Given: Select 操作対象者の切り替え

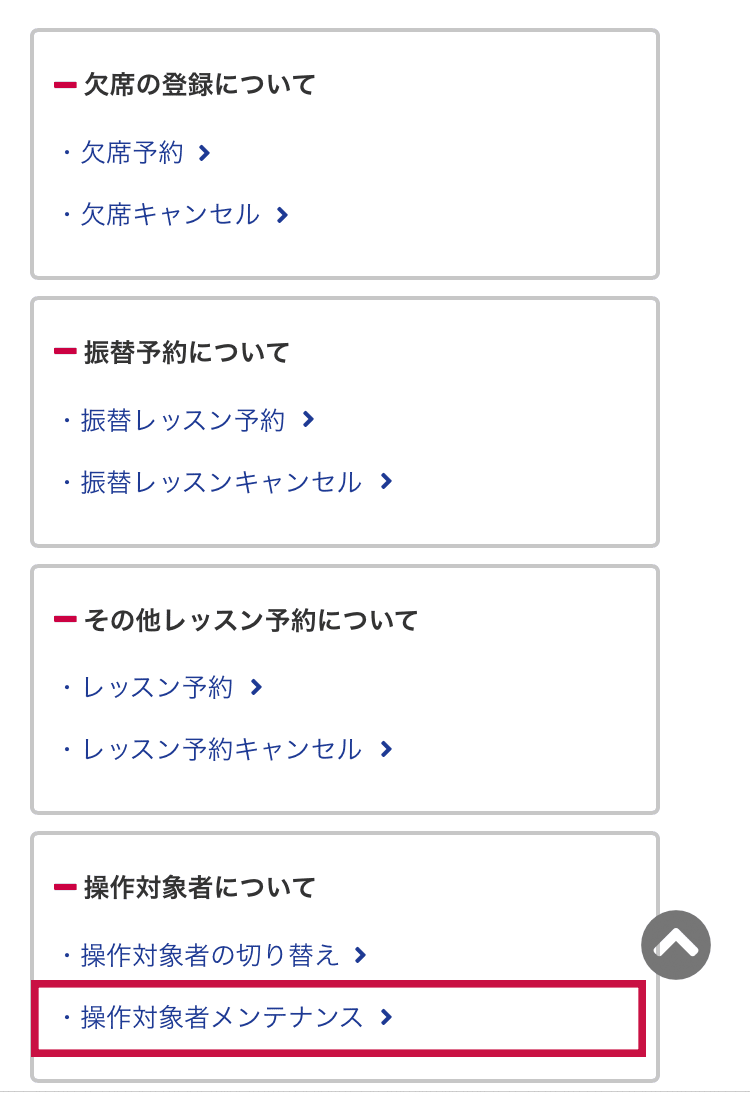Looking at the screenshot, I should (211, 955).
